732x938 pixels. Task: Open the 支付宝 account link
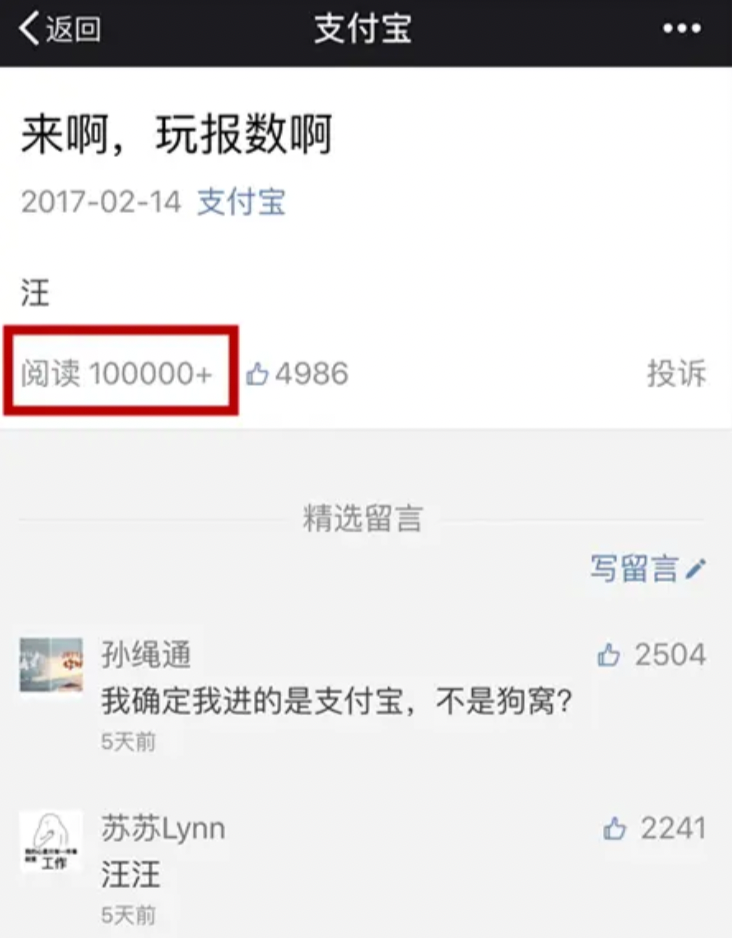(x=241, y=202)
